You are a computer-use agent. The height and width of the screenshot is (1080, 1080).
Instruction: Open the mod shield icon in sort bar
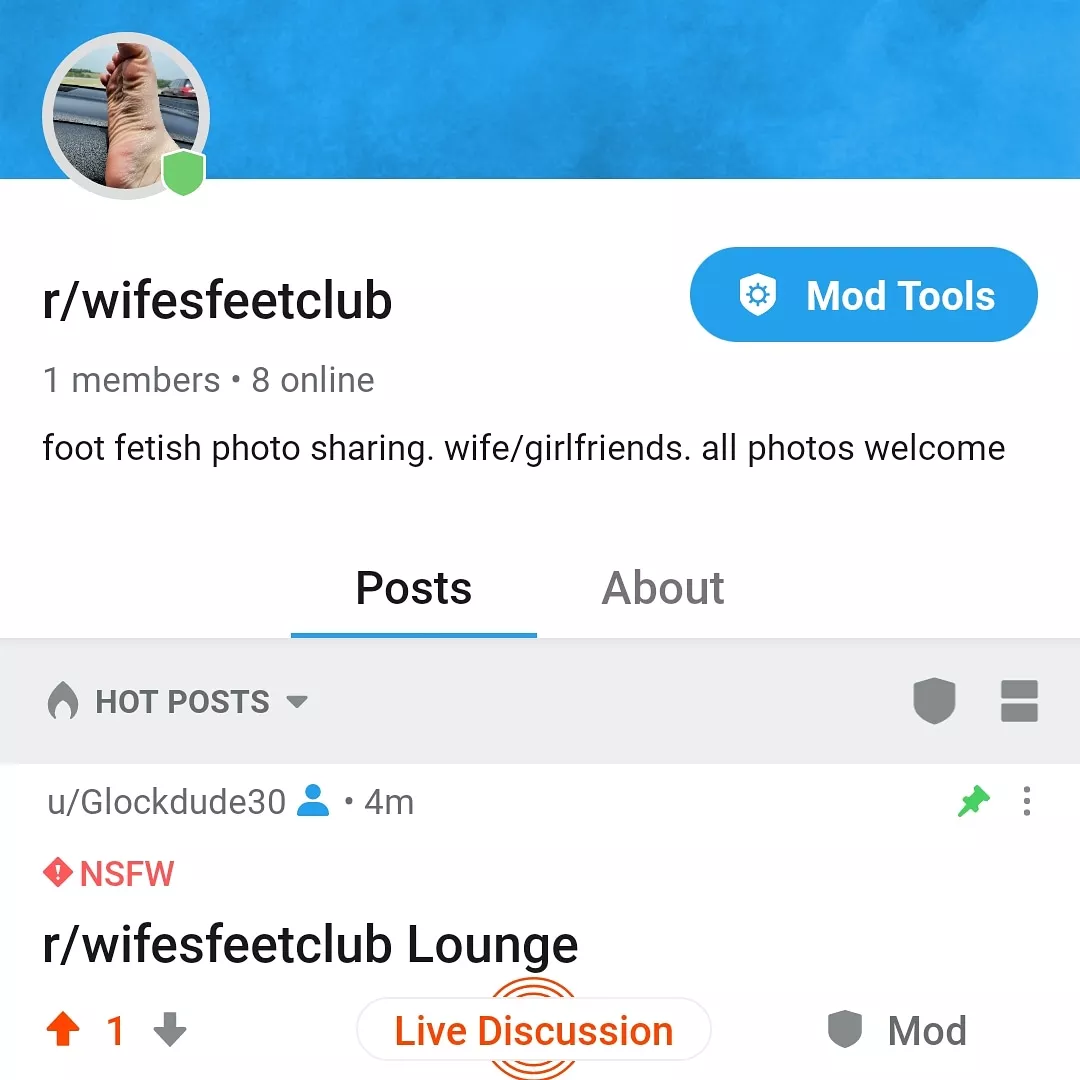click(x=934, y=701)
